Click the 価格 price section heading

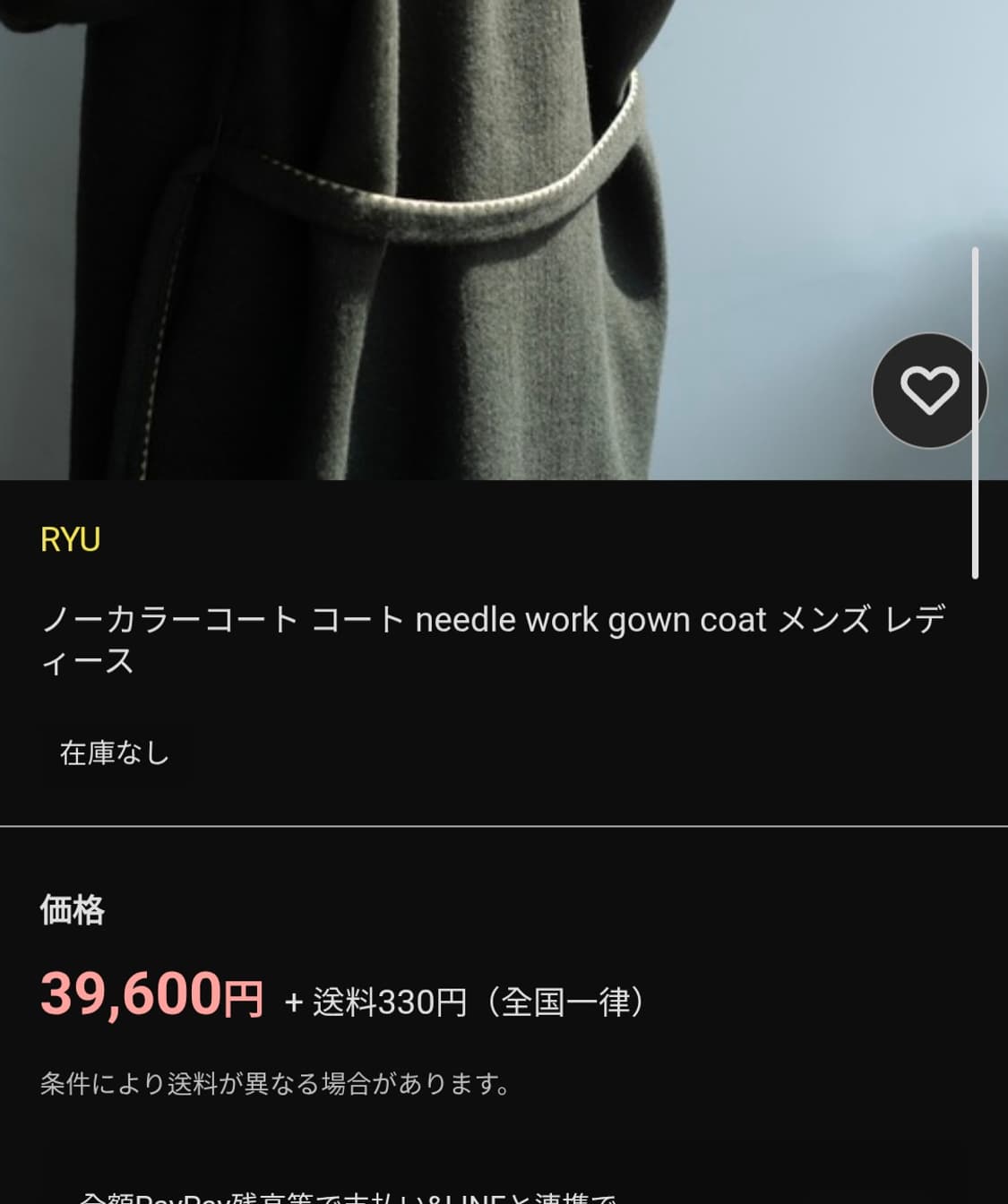pyautogui.click(x=70, y=912)
